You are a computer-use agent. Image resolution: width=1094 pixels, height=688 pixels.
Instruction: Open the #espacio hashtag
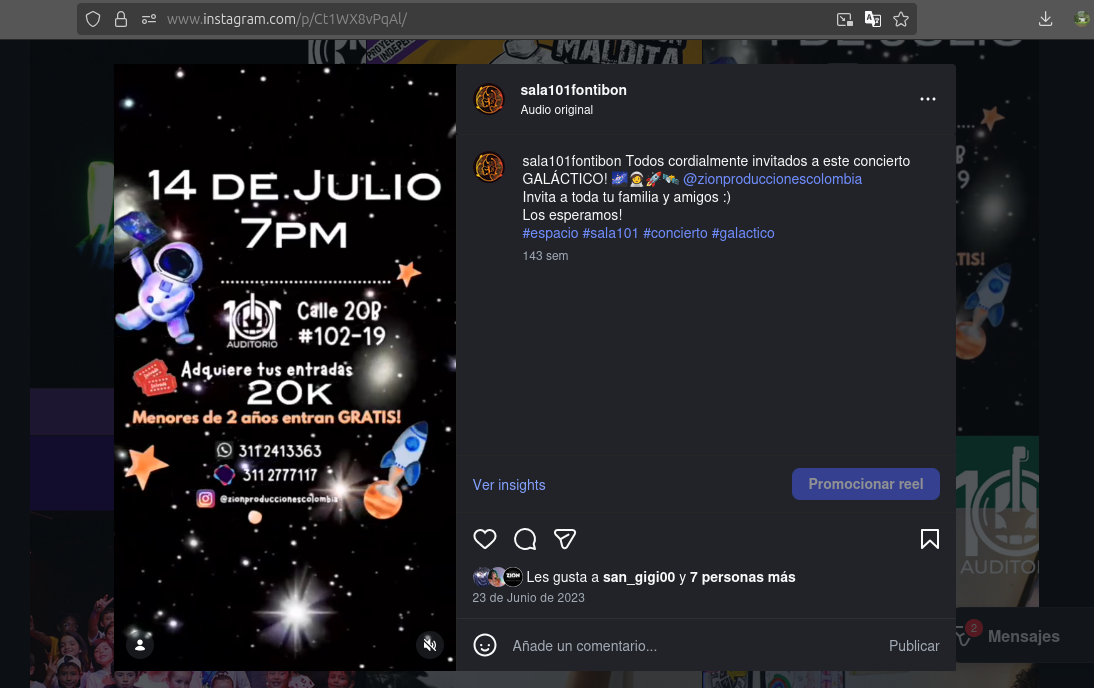pyautogui.click(x=550, y=233)
